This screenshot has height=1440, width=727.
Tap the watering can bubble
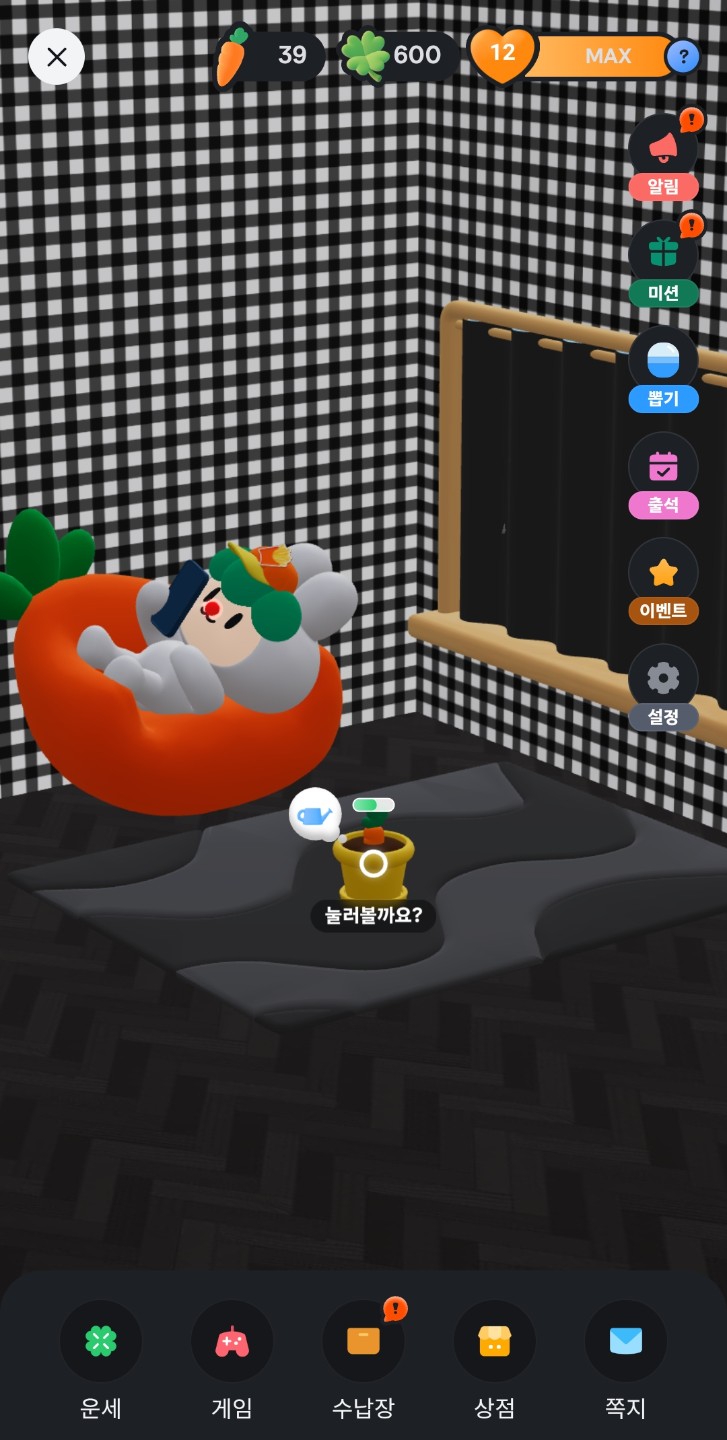click(314, 814)
